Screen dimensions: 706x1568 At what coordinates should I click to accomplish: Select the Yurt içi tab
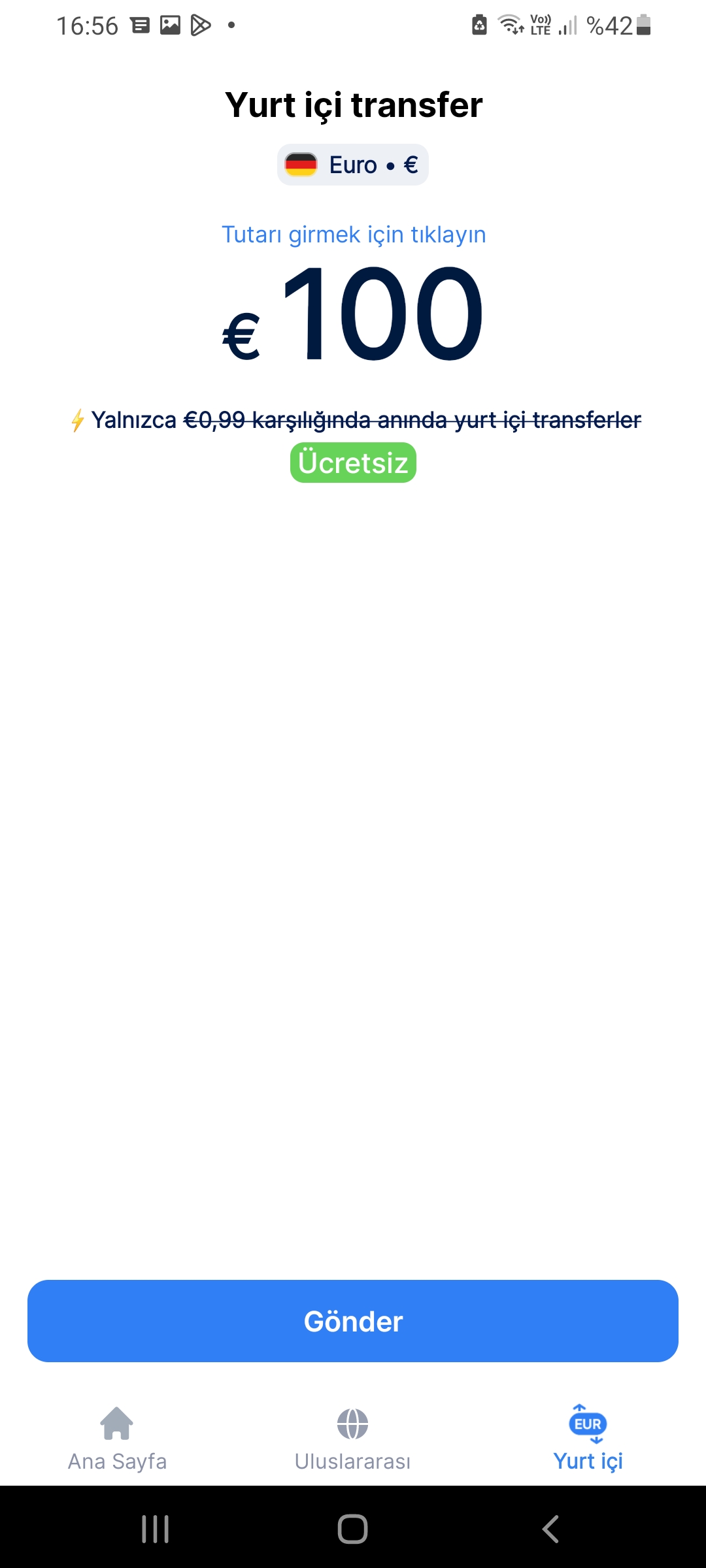pyautogui.click(x=588, y=1439)
